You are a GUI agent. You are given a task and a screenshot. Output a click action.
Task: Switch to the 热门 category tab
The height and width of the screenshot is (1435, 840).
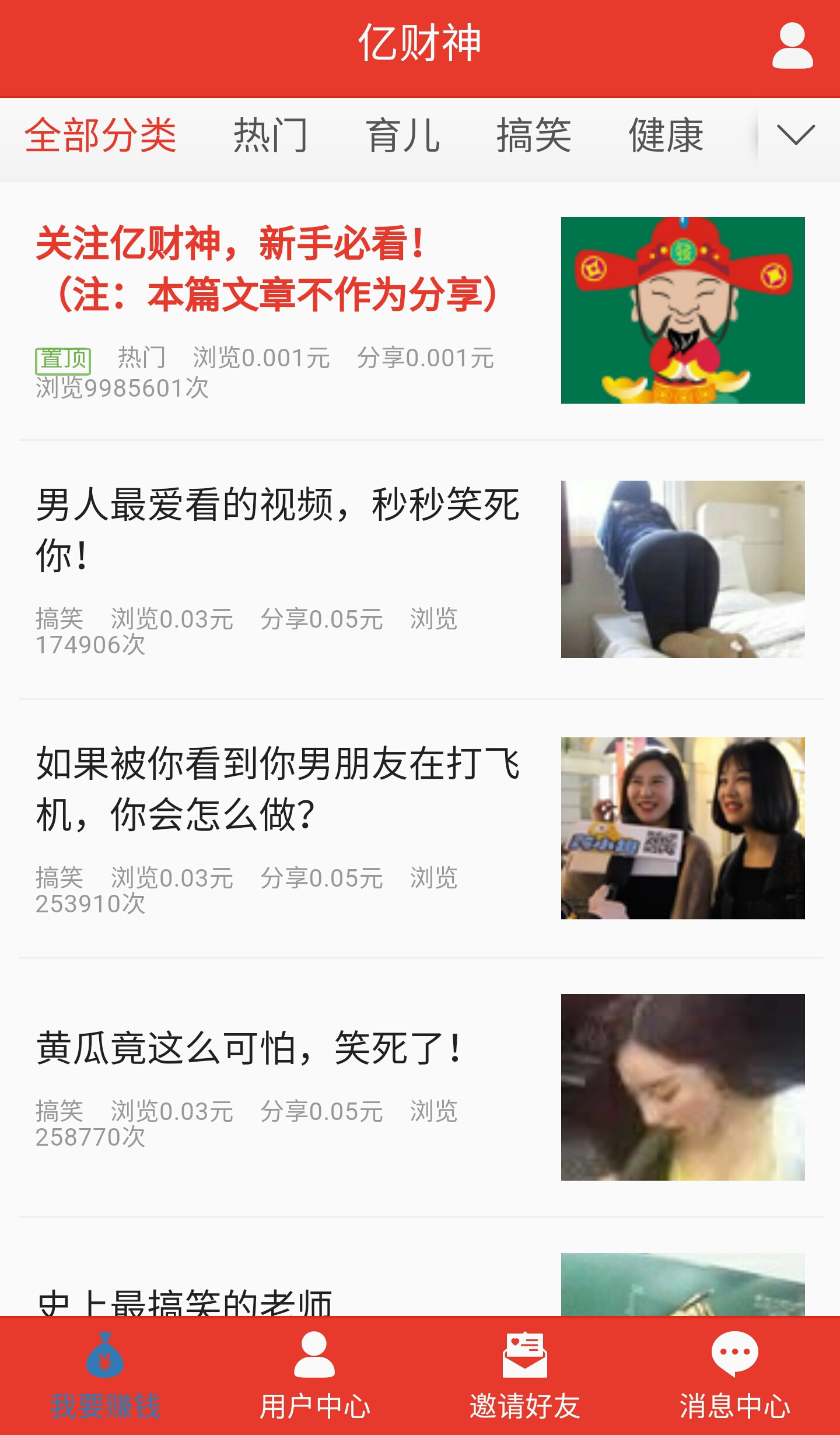(x=270, y=135)
